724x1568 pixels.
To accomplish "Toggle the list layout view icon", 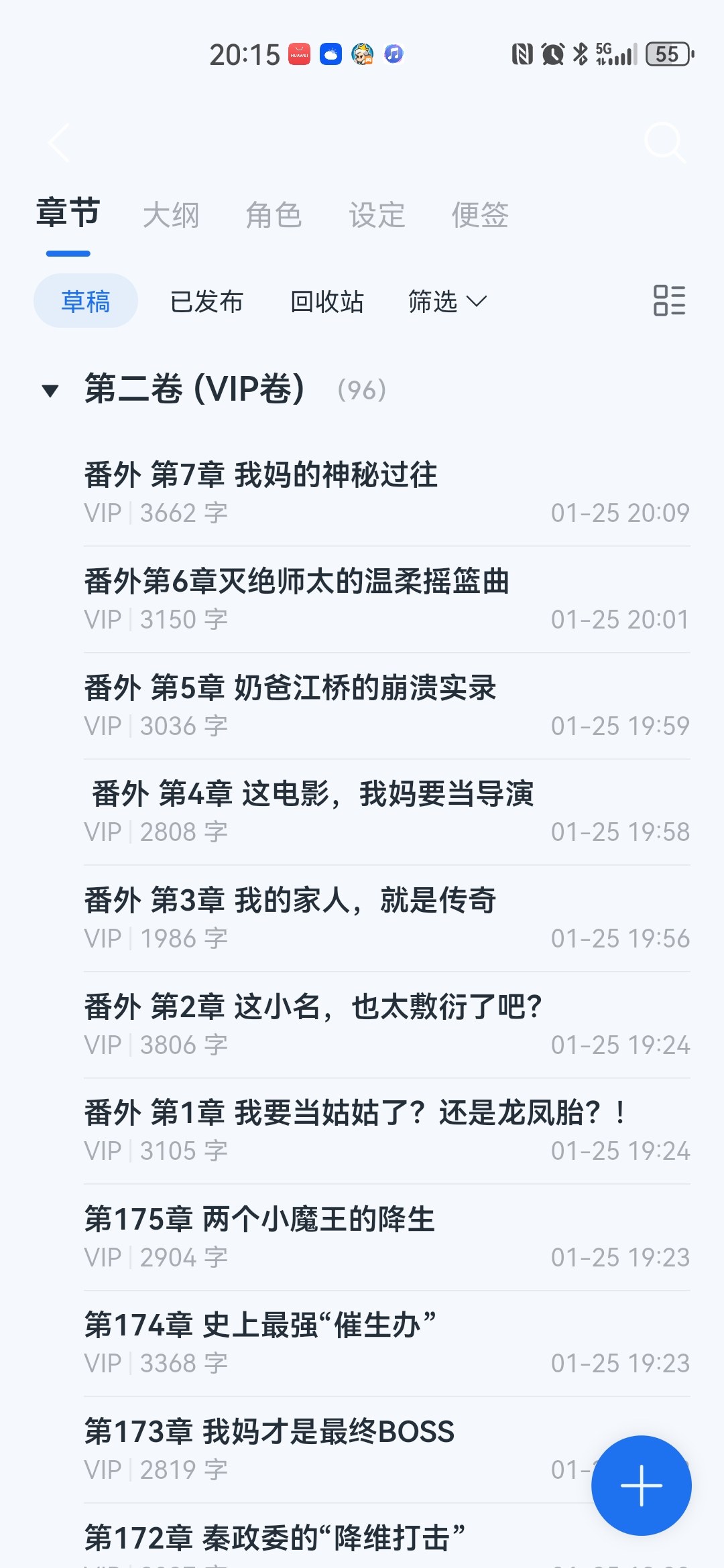I will (x=669, y=300).
